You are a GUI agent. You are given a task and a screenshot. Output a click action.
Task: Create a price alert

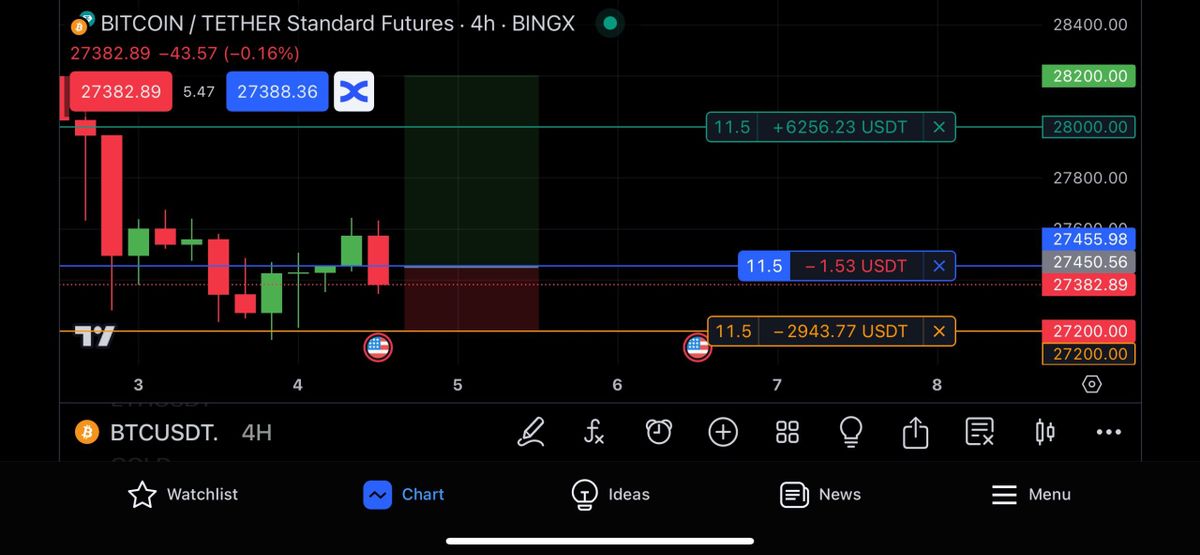[x=658, y=432]
